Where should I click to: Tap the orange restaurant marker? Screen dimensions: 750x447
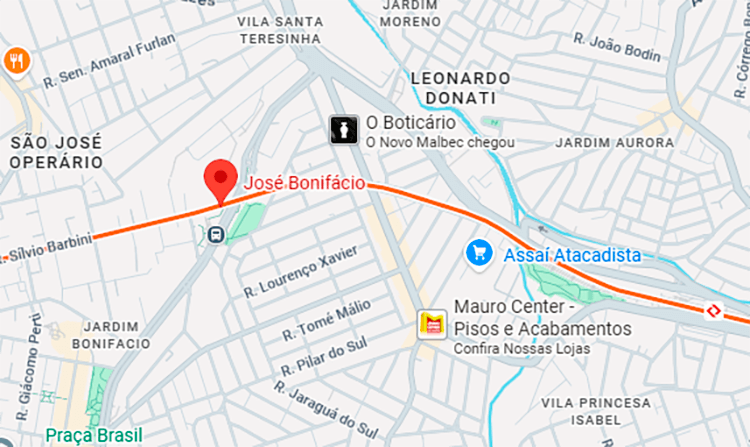coord(16,61)
